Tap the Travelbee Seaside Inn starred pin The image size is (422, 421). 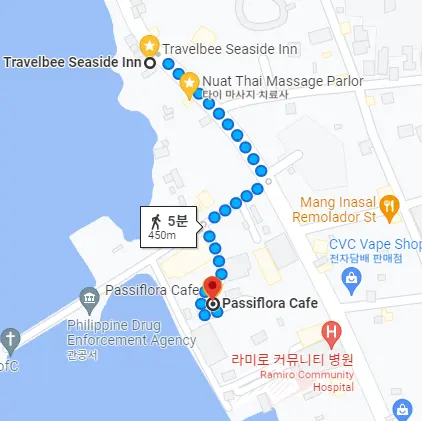pyautogui.click(x=149, y=45)
